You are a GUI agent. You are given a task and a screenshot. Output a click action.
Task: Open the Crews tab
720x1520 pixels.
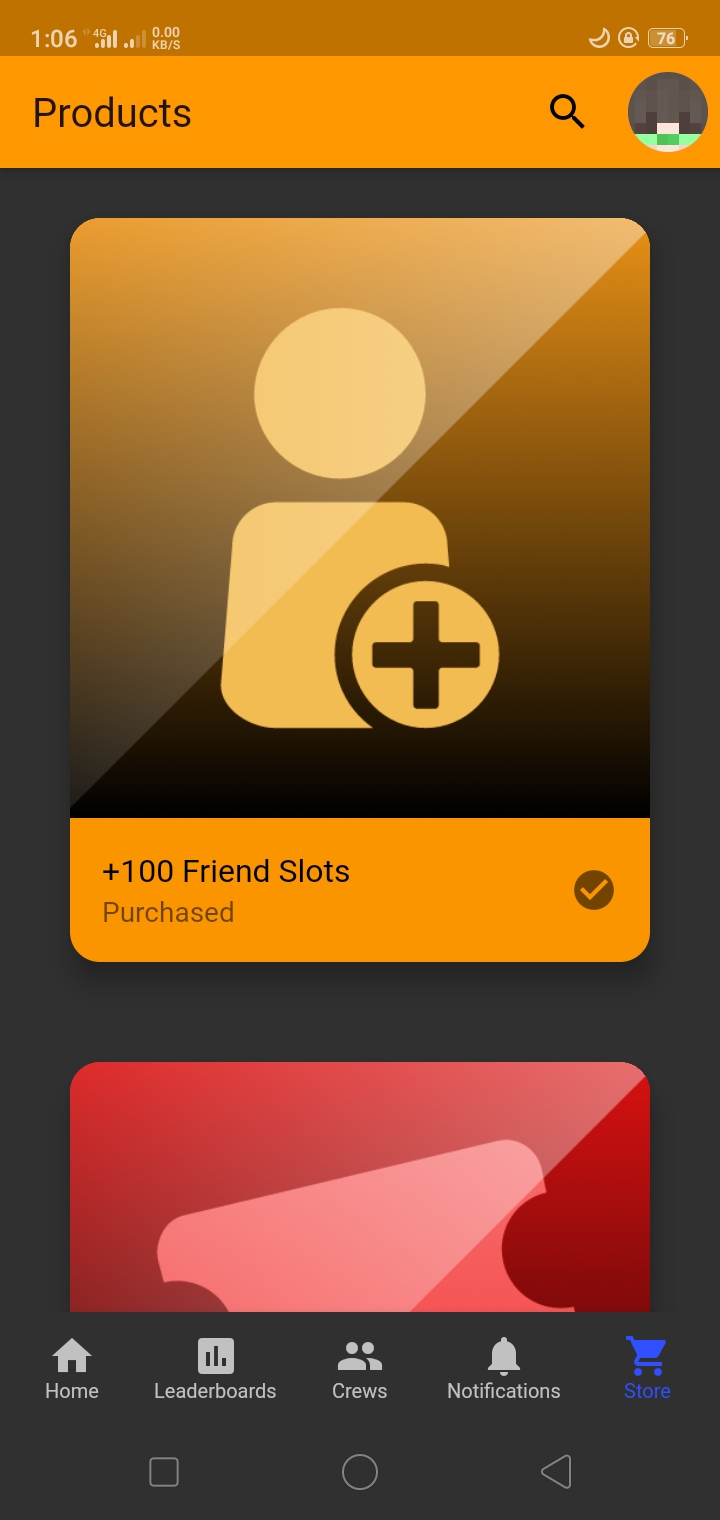(x=360, y=1370)
